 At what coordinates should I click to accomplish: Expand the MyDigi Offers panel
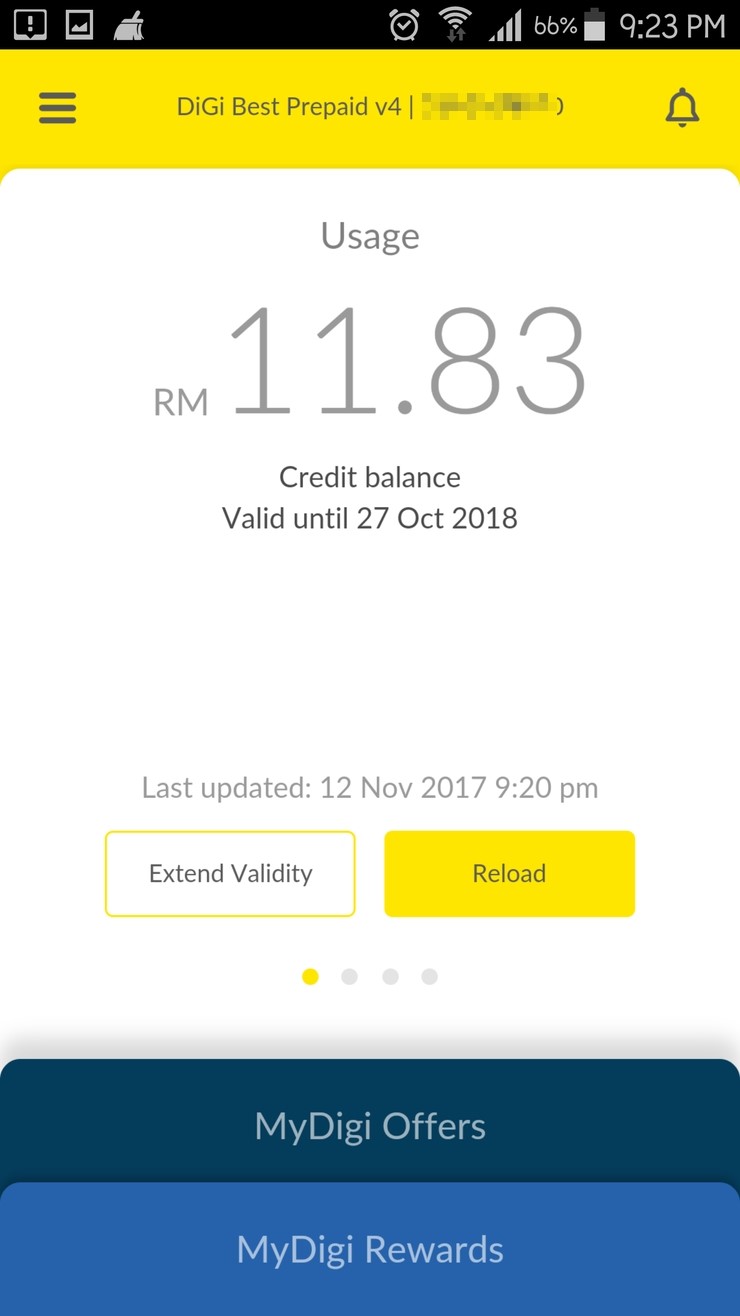370,1126
